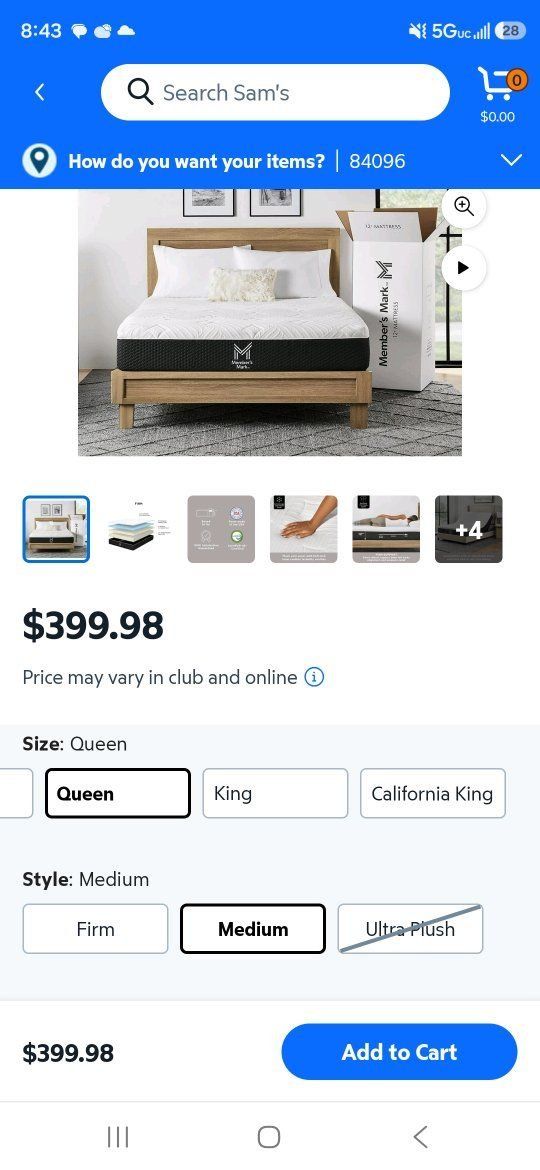This screenshot has width=540, height=1170.
Task: Select Queen size
Action: coord(118,793)
